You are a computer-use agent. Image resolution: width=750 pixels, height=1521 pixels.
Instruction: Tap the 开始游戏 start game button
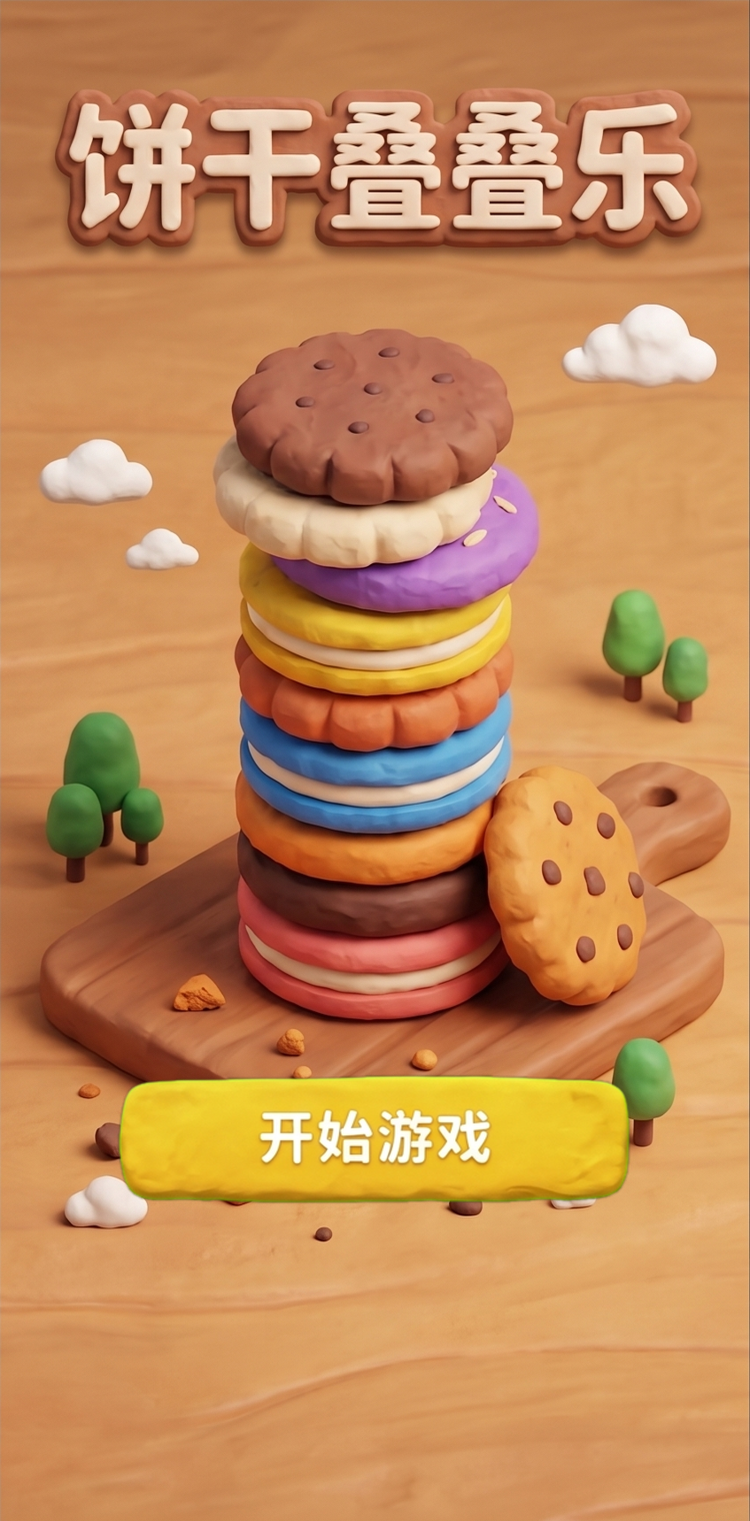[375, 1138]
